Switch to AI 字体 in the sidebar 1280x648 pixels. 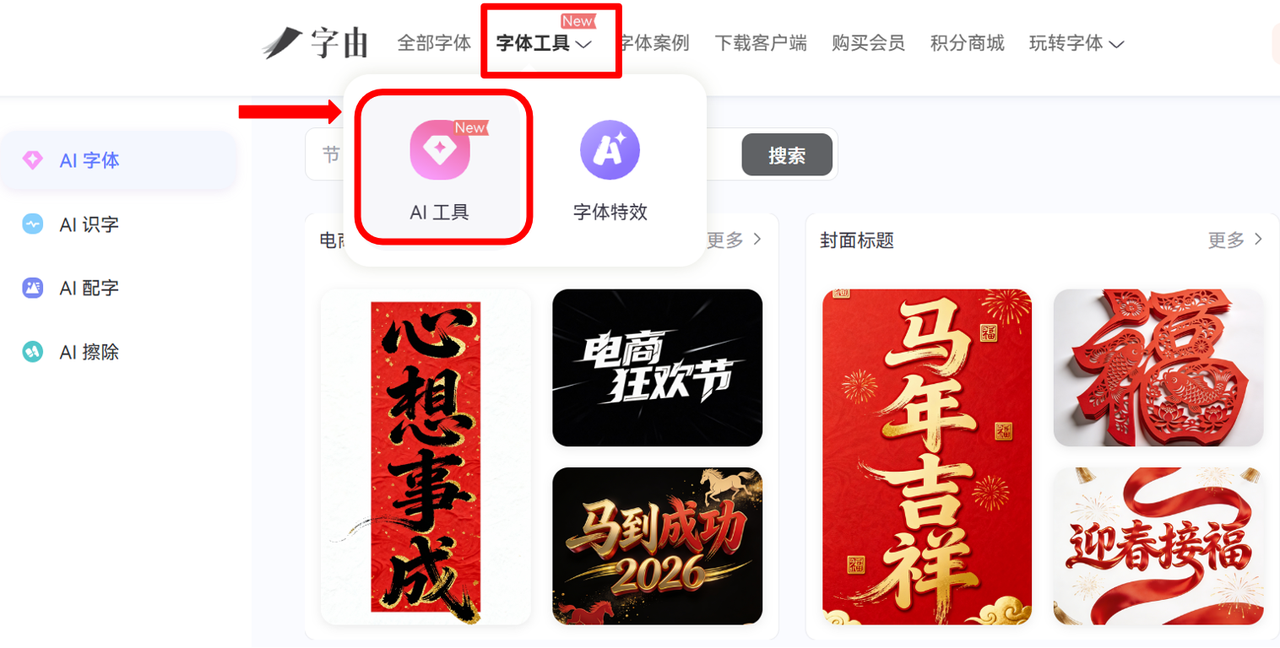(x=89, y=160)
